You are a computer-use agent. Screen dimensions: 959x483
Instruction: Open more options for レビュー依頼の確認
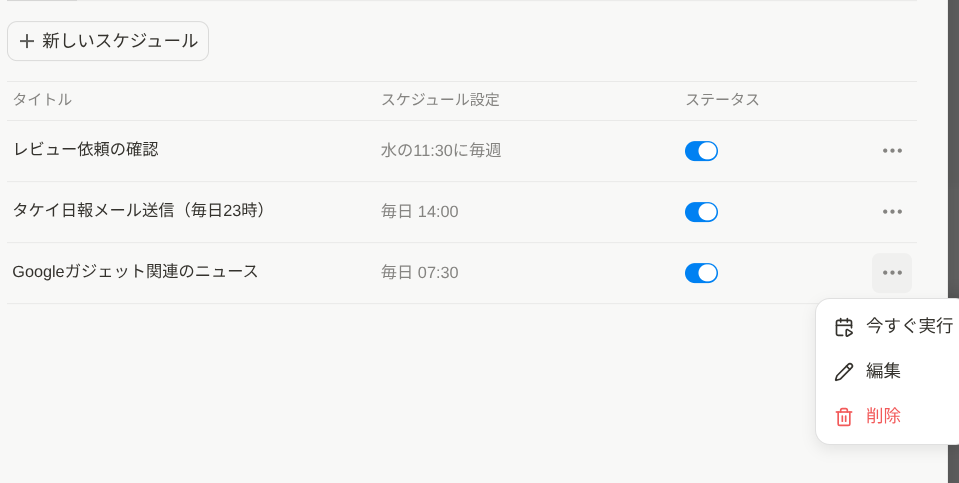point(892,151)
